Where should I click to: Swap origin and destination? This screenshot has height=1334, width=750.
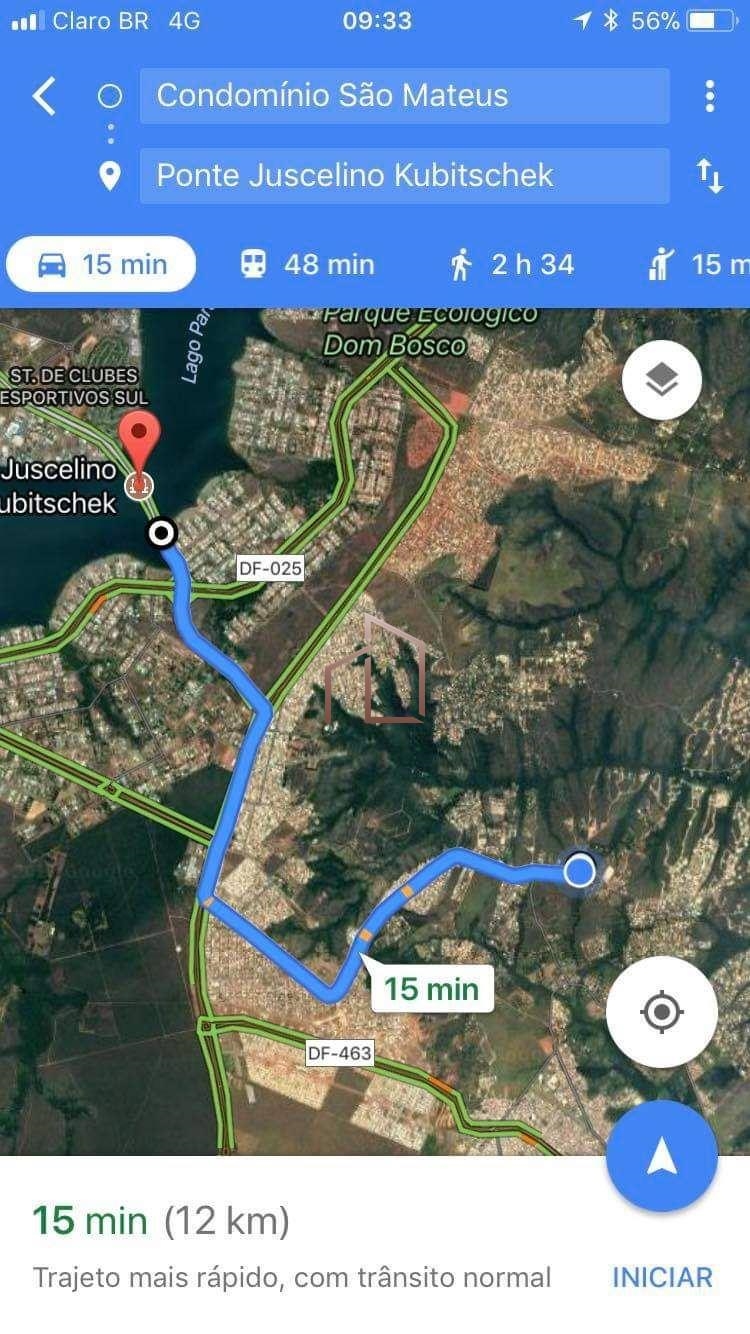coord(709,176)
